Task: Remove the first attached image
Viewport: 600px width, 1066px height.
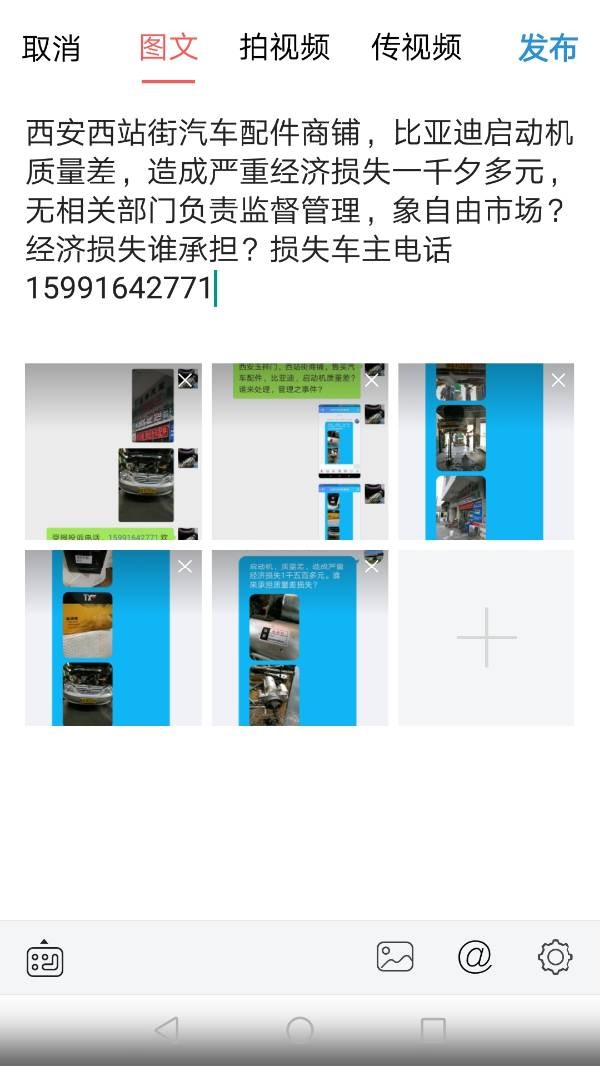Action: [186, 379]
